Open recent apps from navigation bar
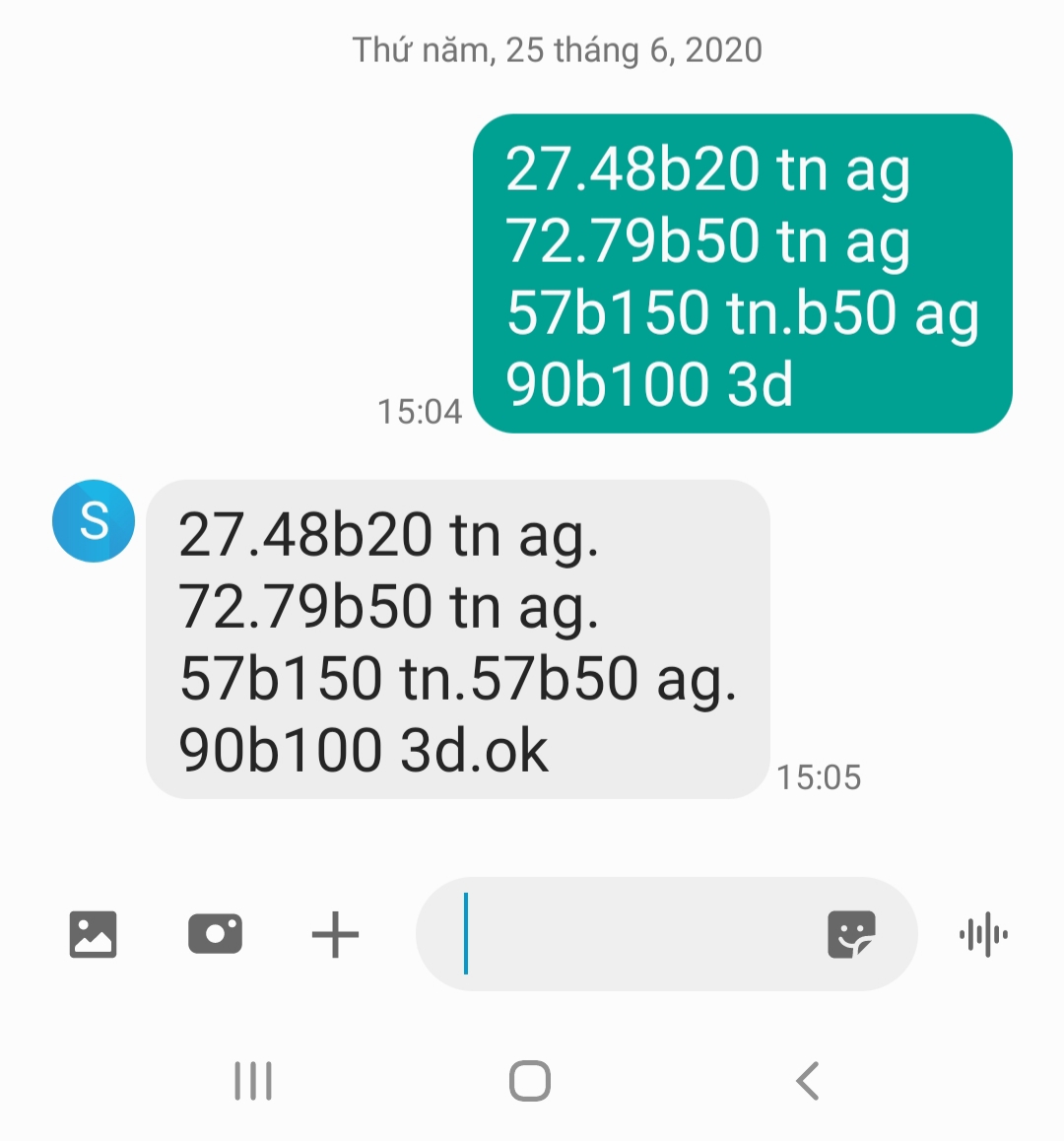 [x=253, y=1081]
